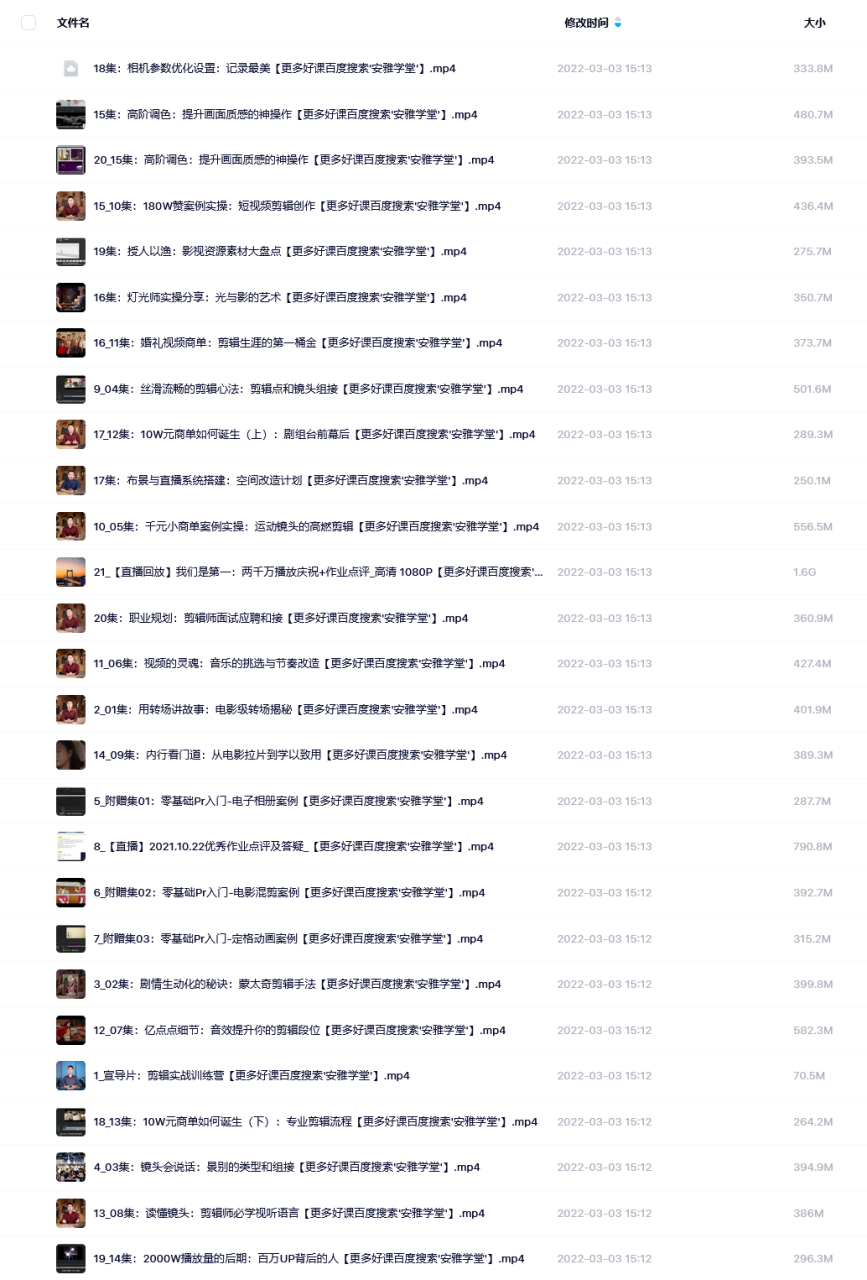Open 2_01集 用转场讲故事 video

[x=285, y=710]
